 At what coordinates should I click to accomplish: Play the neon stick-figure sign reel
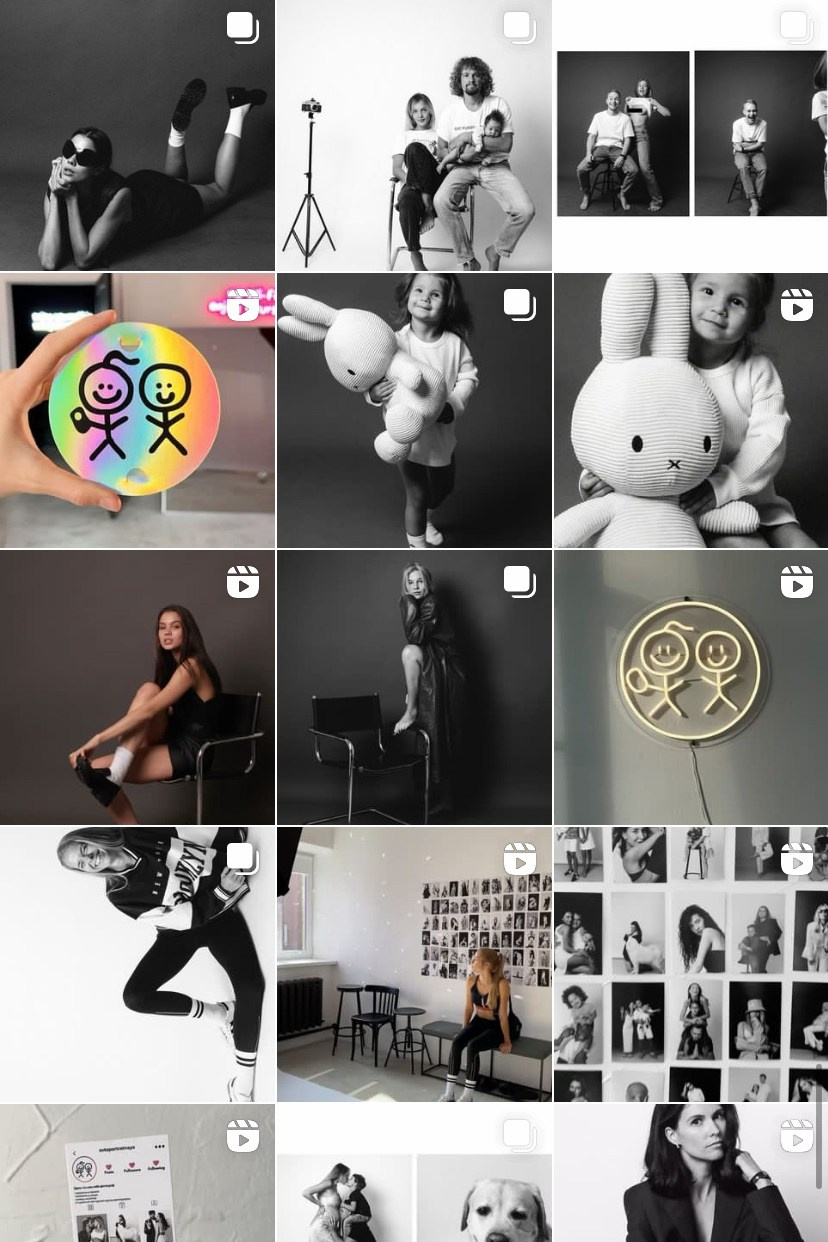(x=690, y=687)
